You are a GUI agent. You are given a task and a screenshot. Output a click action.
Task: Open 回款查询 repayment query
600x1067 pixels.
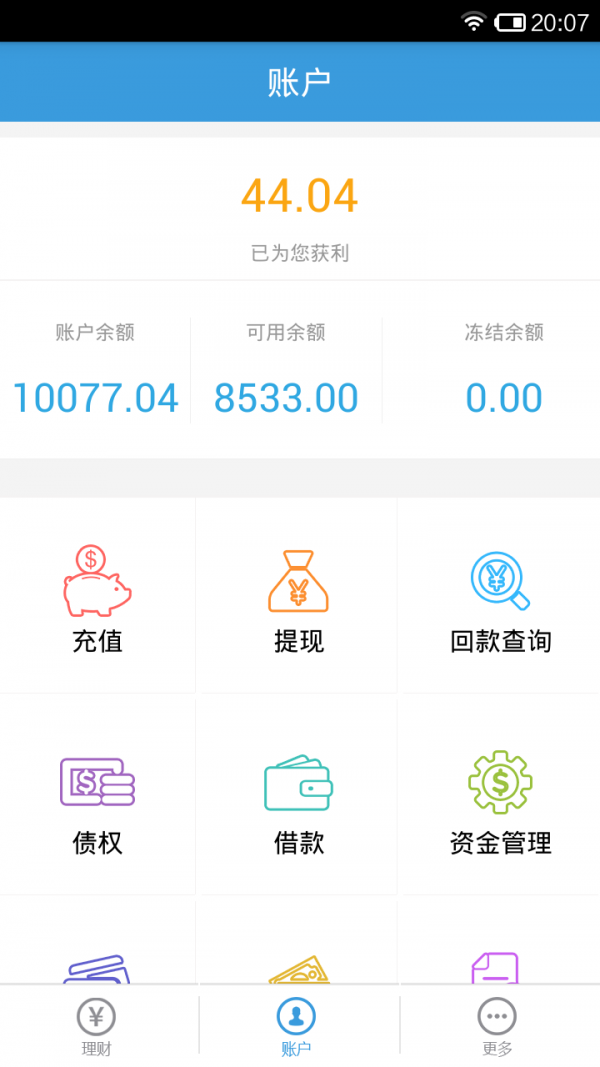point(501,596)
